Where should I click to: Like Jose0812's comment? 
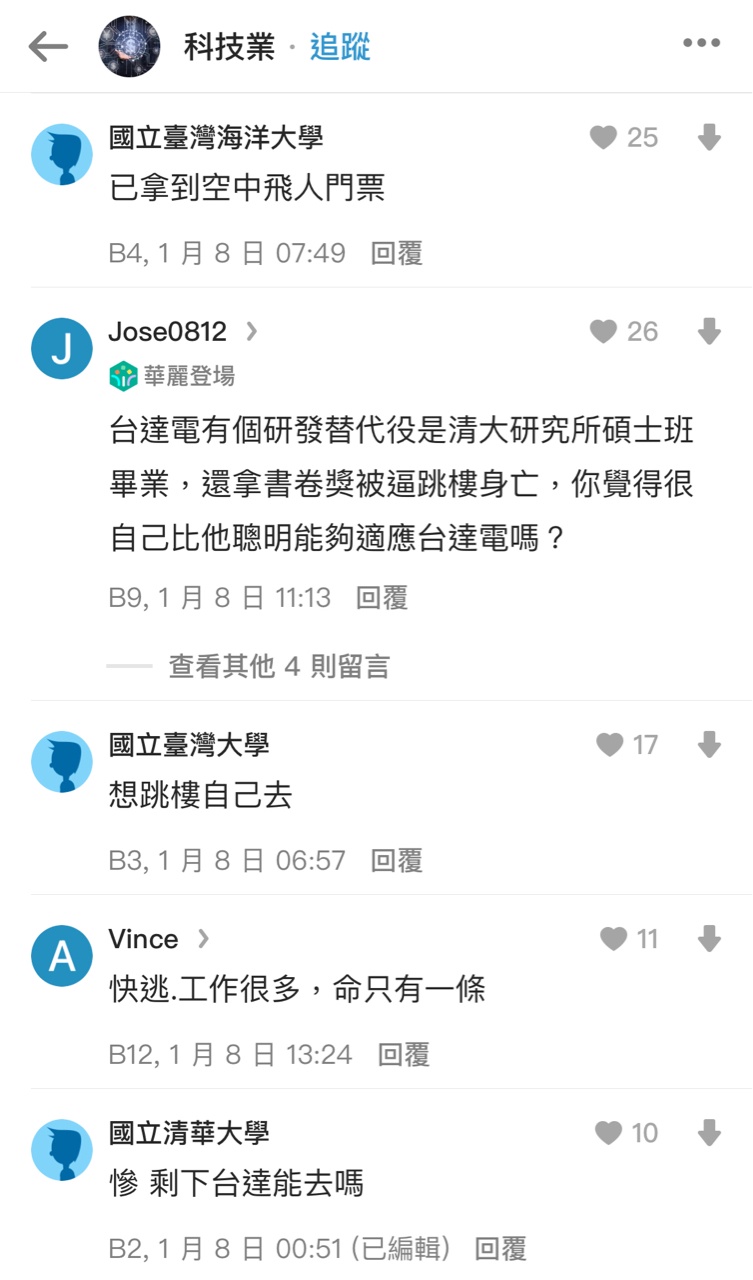[603, 331]
